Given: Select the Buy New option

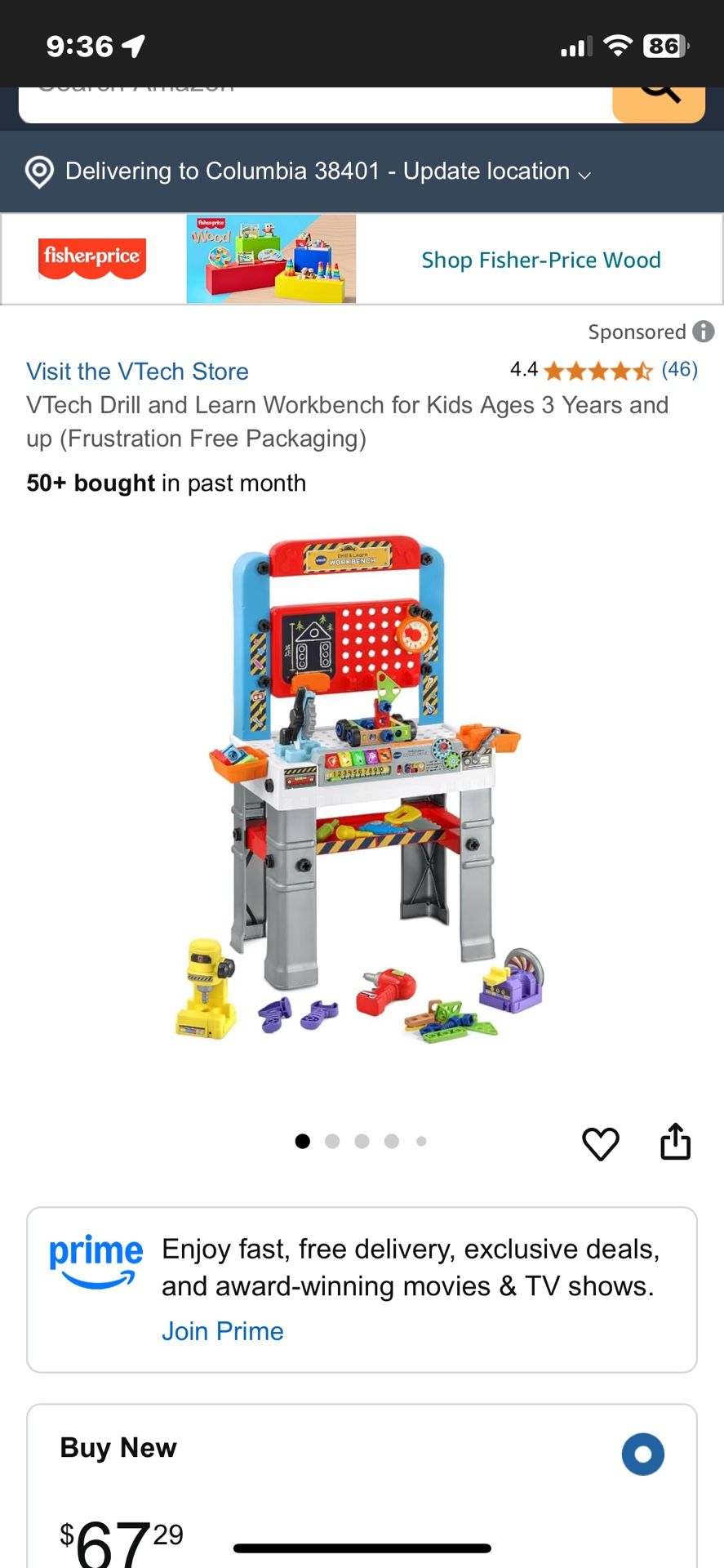Looking at the screenshot, I should point(642,1454).
